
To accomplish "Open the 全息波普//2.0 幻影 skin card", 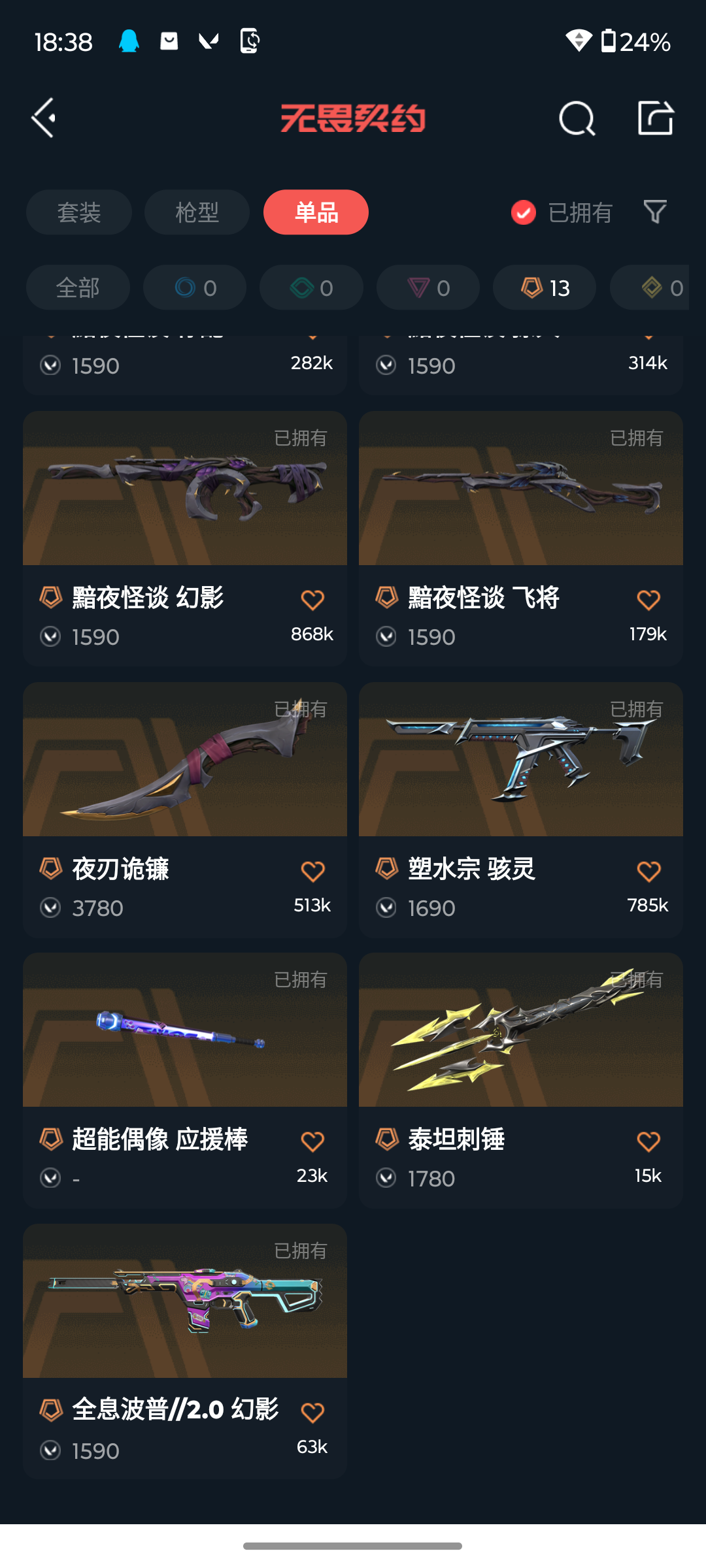I will click(x=185, y=1301).
